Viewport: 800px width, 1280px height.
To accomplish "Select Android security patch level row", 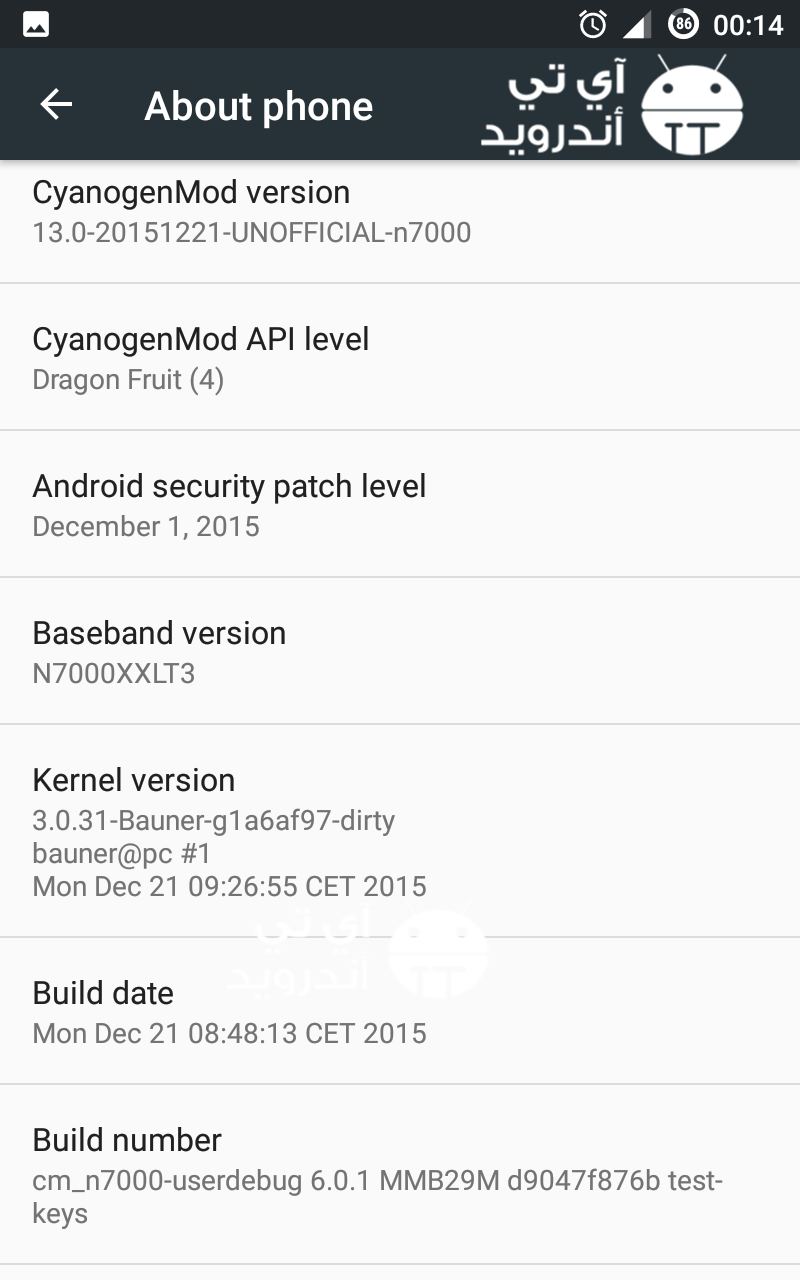I will pyautogui.click(x=400, y=504).
